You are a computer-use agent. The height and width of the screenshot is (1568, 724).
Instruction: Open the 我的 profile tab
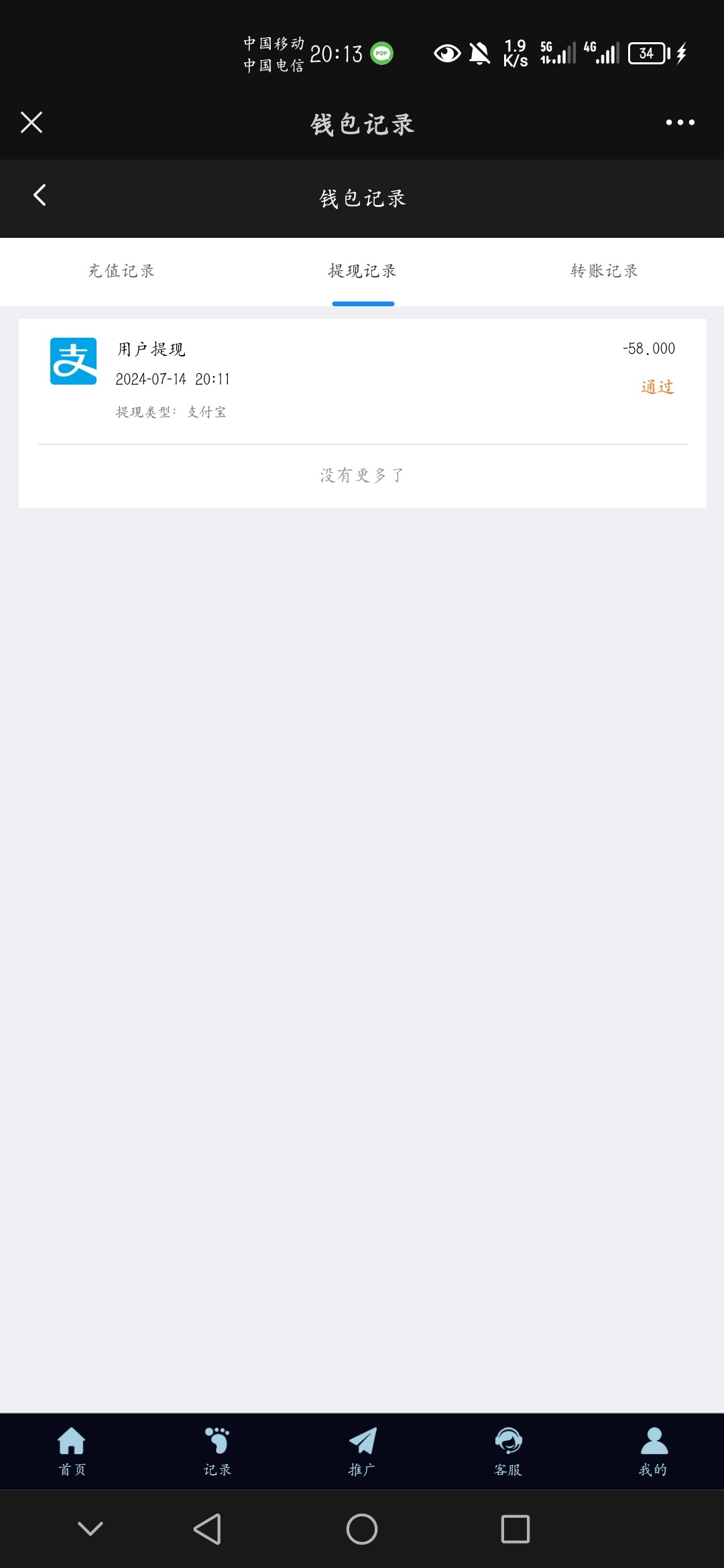653,1452
